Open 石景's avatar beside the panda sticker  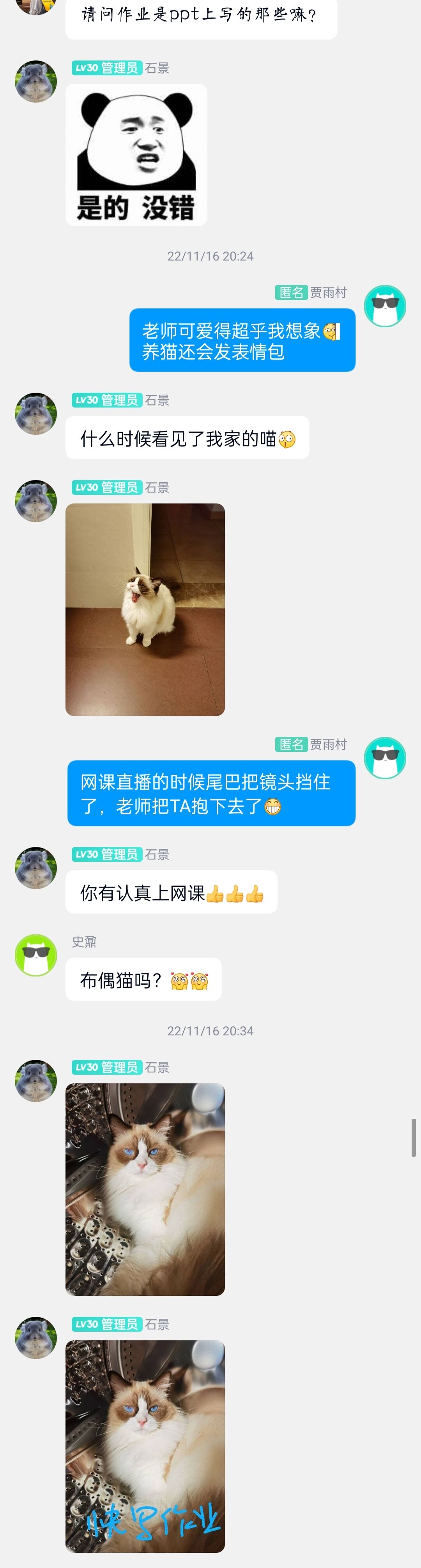pos(36,82)
